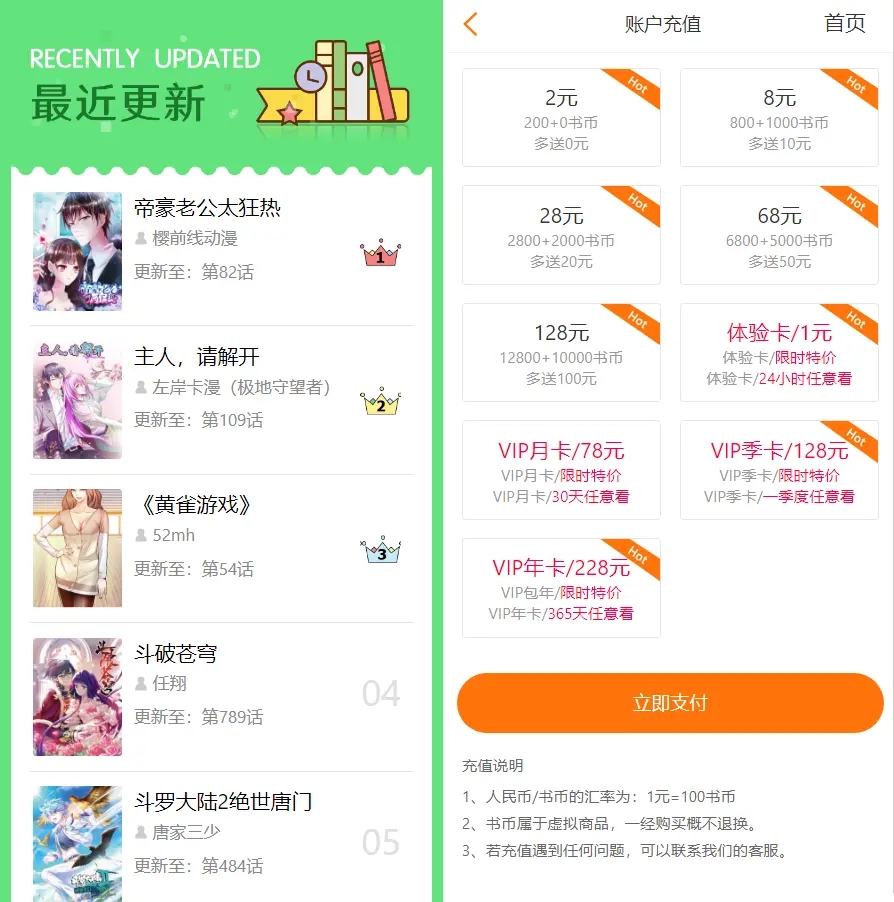Tap the 立即支付 pay now button
The width and height of the screenshot is (894, 902).
(x=670, y=703)
